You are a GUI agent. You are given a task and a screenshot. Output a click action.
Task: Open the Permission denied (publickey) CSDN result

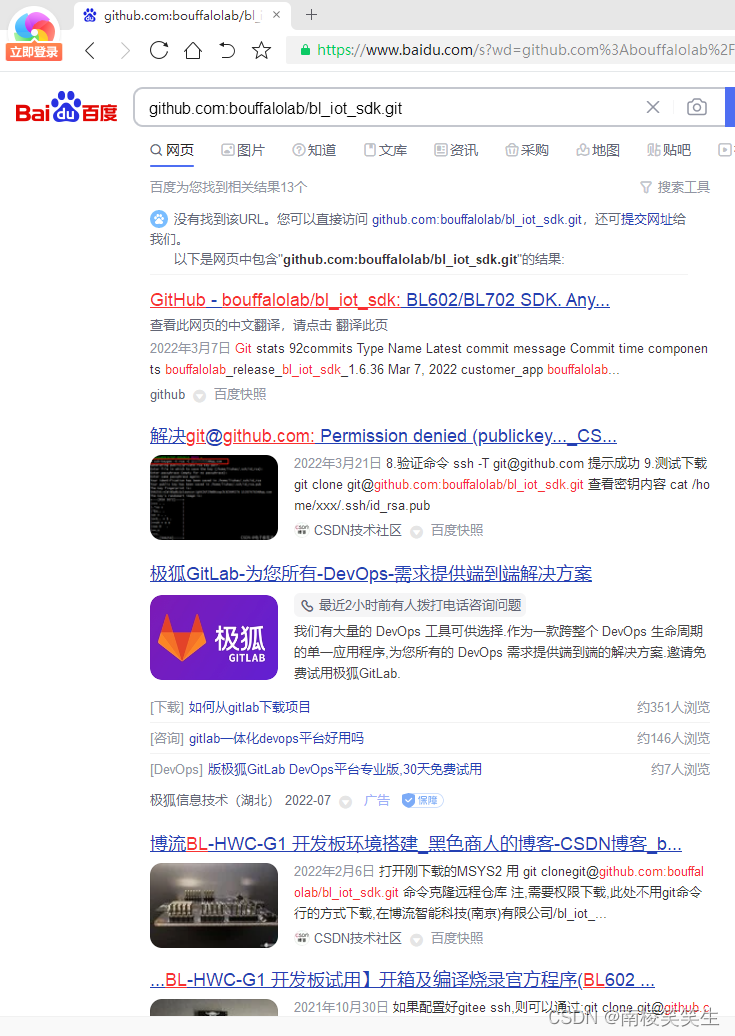pos(383,436)
